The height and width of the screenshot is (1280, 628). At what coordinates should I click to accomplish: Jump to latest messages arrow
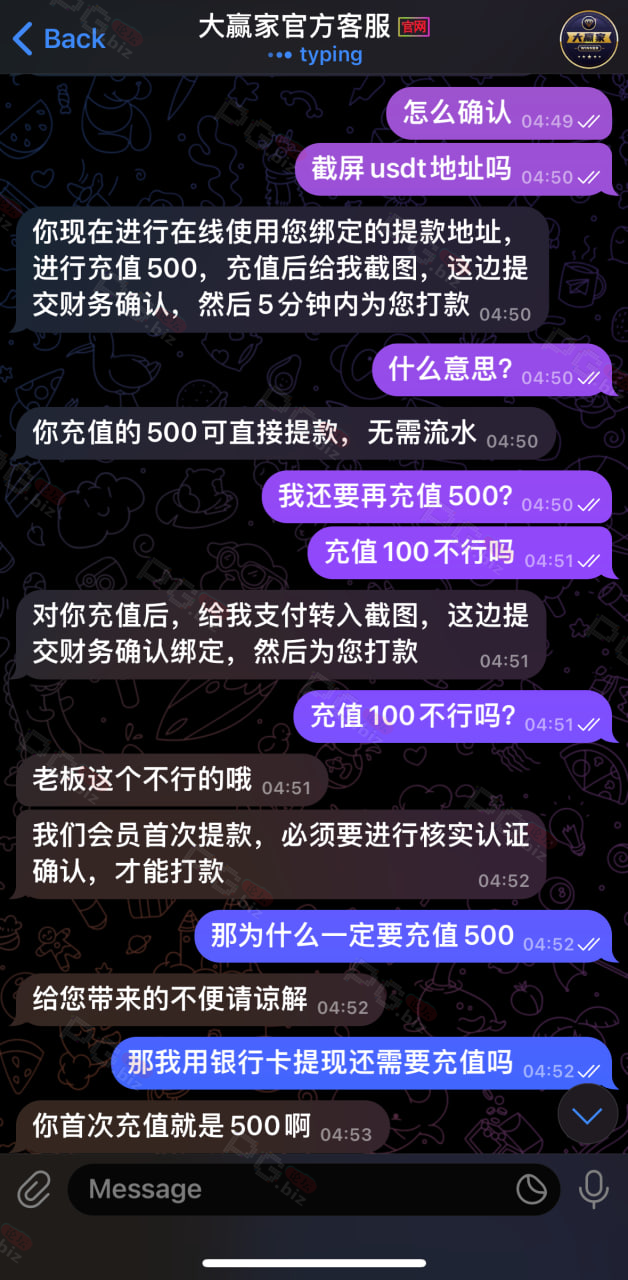pos(588,1114)
